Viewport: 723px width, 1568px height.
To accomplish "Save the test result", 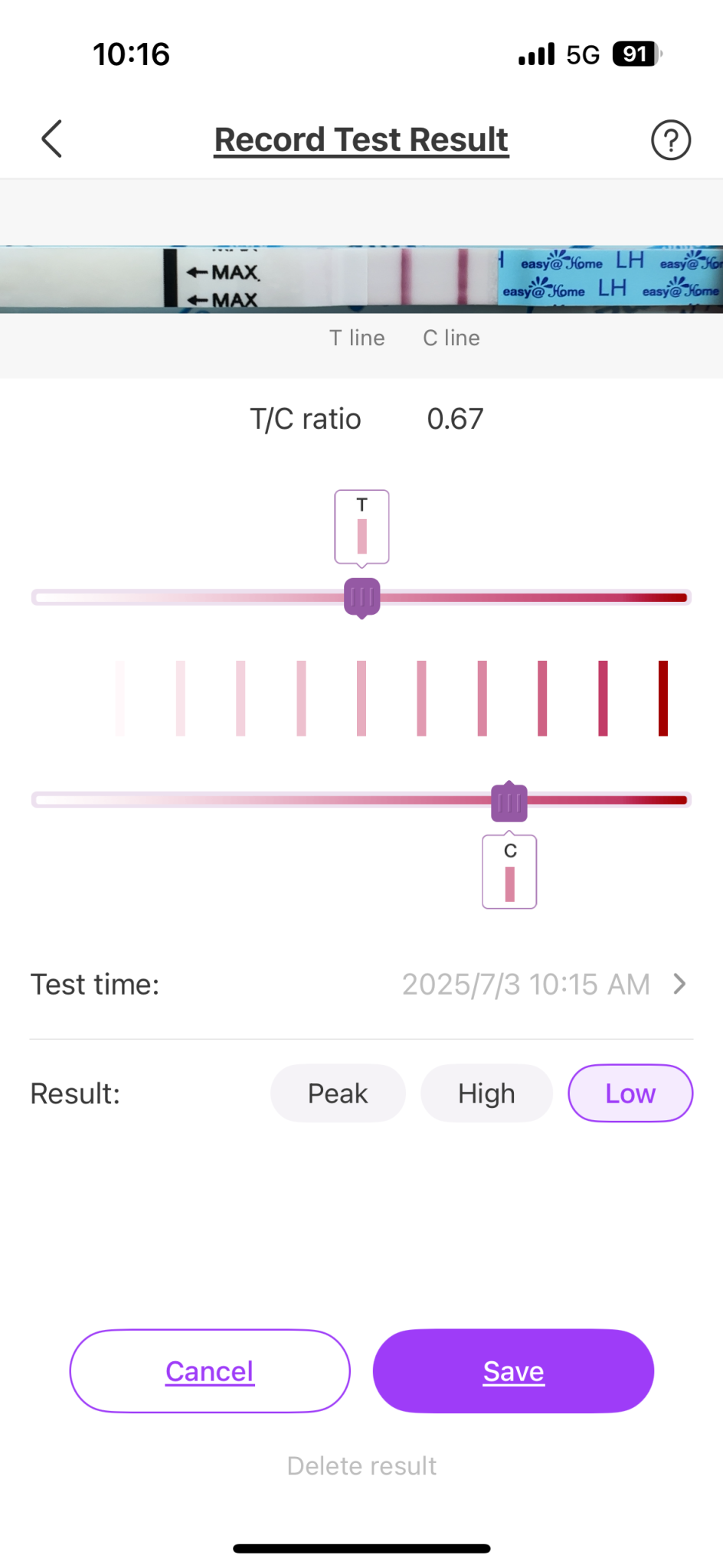I will point(513,1371).
